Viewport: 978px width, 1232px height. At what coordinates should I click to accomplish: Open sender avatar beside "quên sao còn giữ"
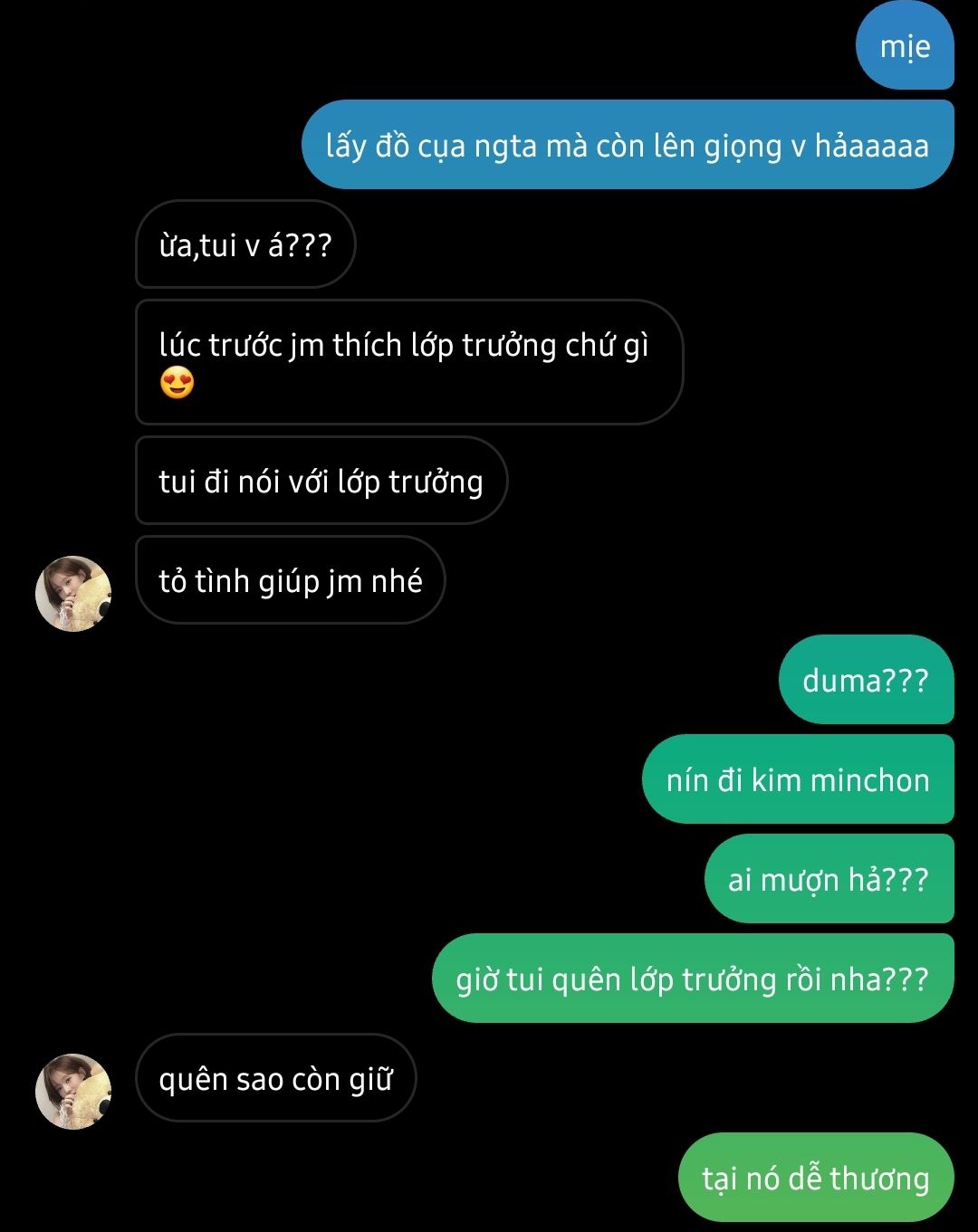pos(73,1091)
